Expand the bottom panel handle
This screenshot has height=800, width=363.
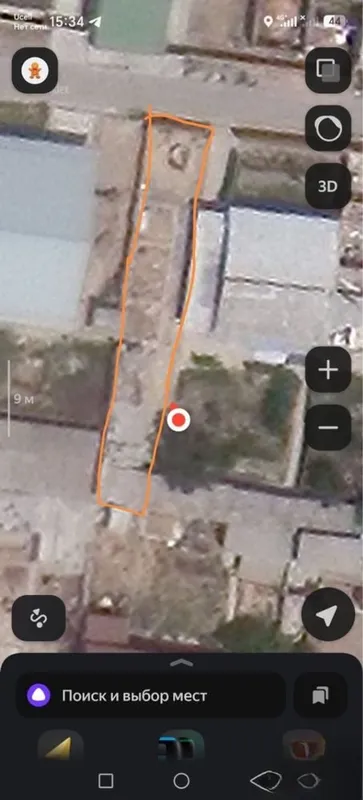(181, 662)
